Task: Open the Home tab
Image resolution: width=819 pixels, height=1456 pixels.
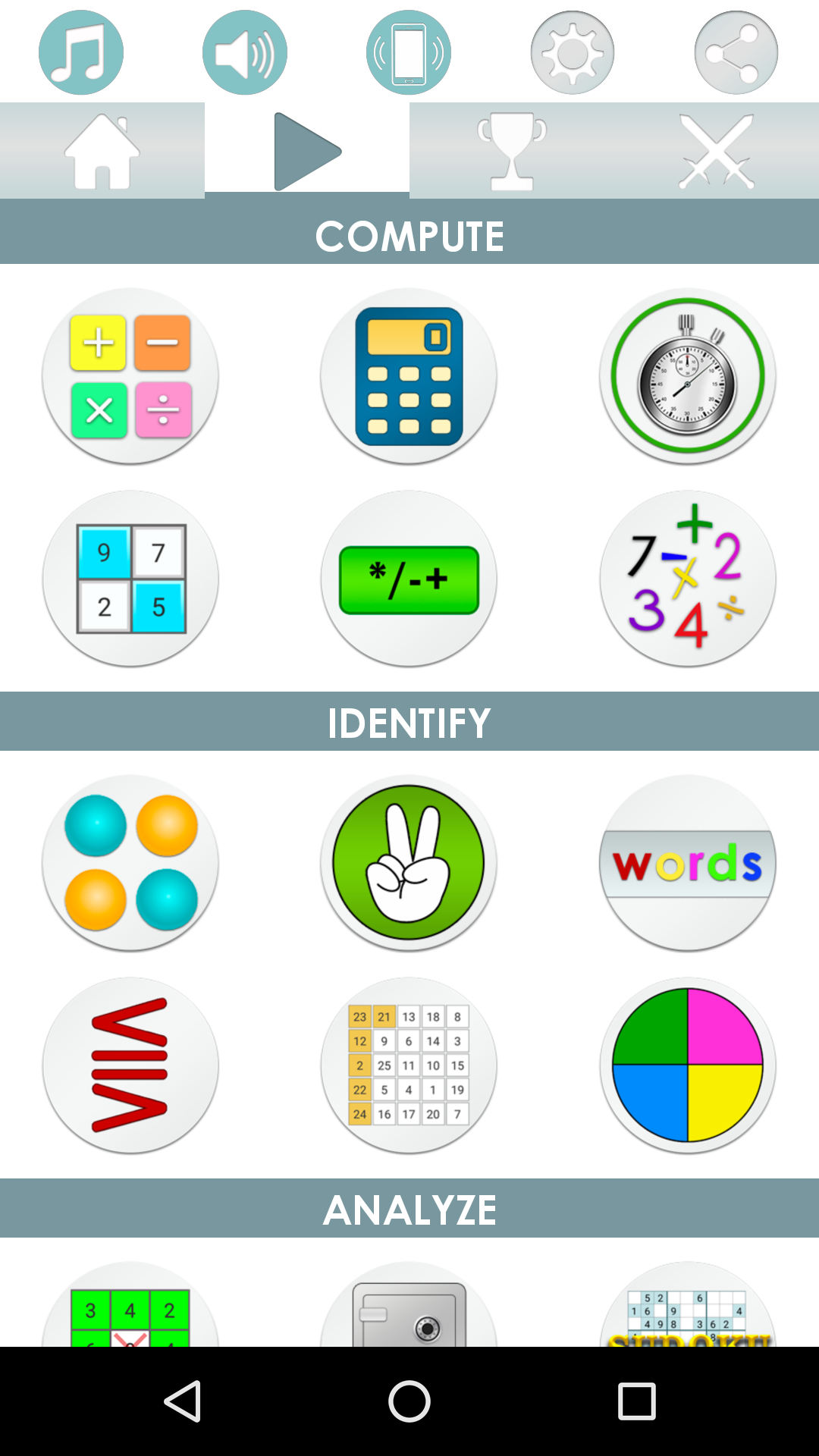Action: pos(102,150)
